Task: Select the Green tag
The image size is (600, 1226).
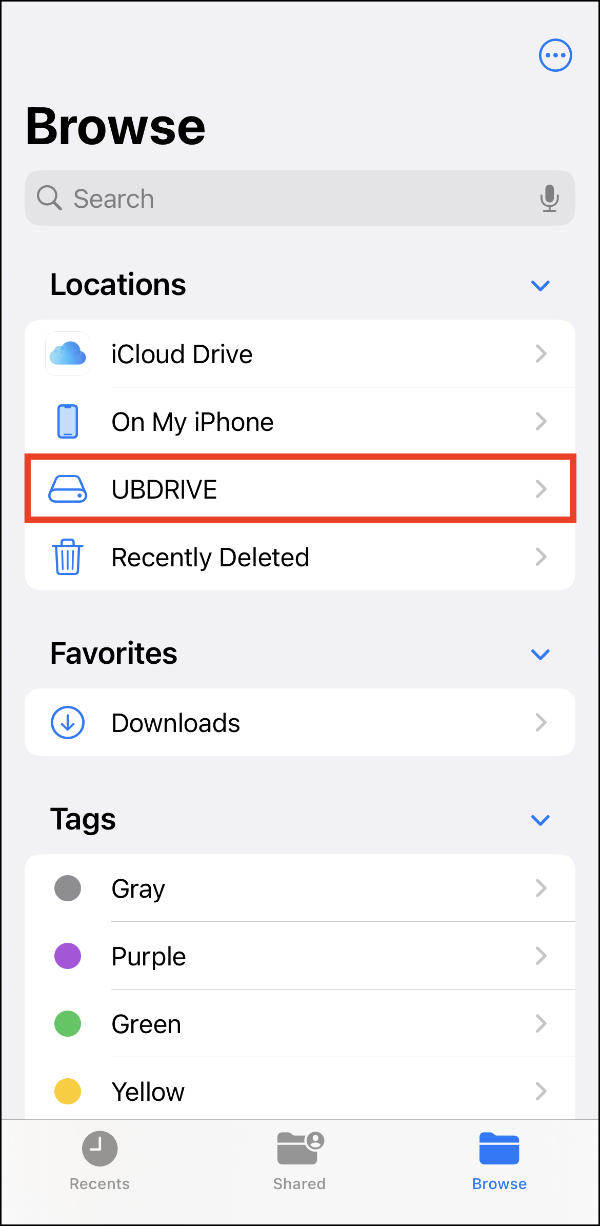Action: pyautogui.click(x=300, y=1024)
